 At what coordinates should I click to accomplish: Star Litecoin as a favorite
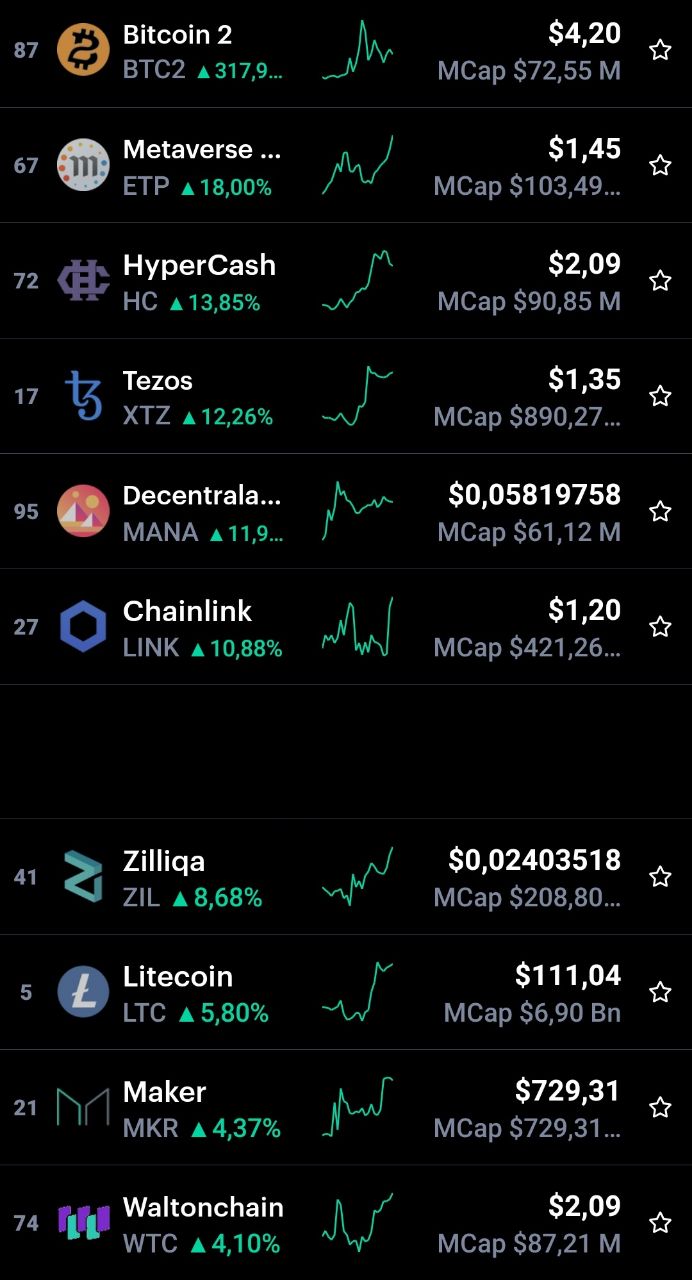pos(660,992)
